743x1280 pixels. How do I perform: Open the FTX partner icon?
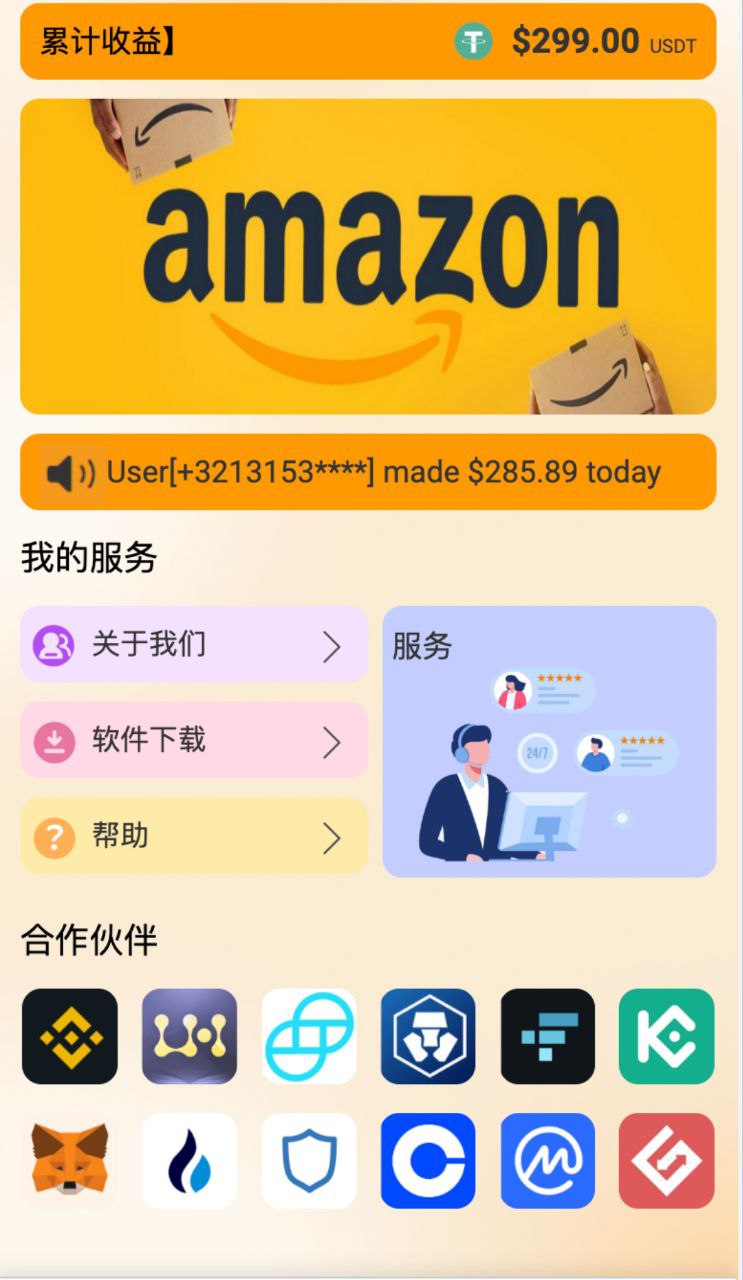tap(547, 1036)
